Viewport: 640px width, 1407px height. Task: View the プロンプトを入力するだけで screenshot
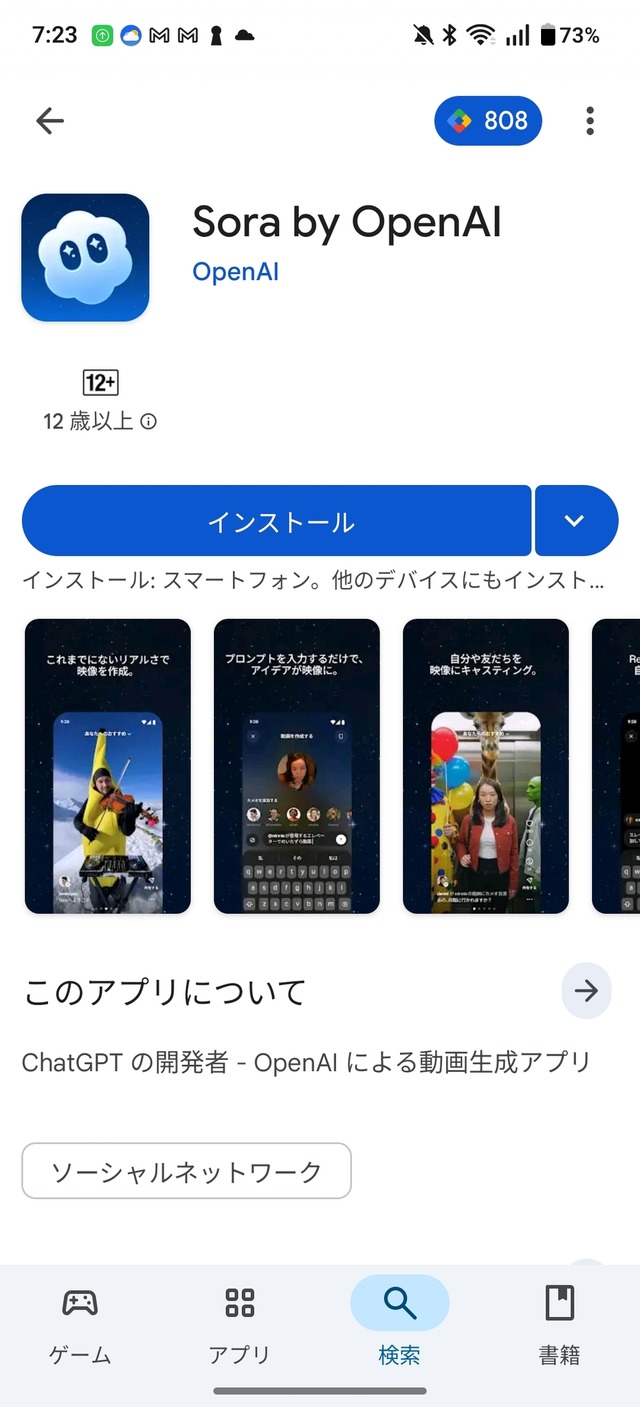click(x=297, y=766)
